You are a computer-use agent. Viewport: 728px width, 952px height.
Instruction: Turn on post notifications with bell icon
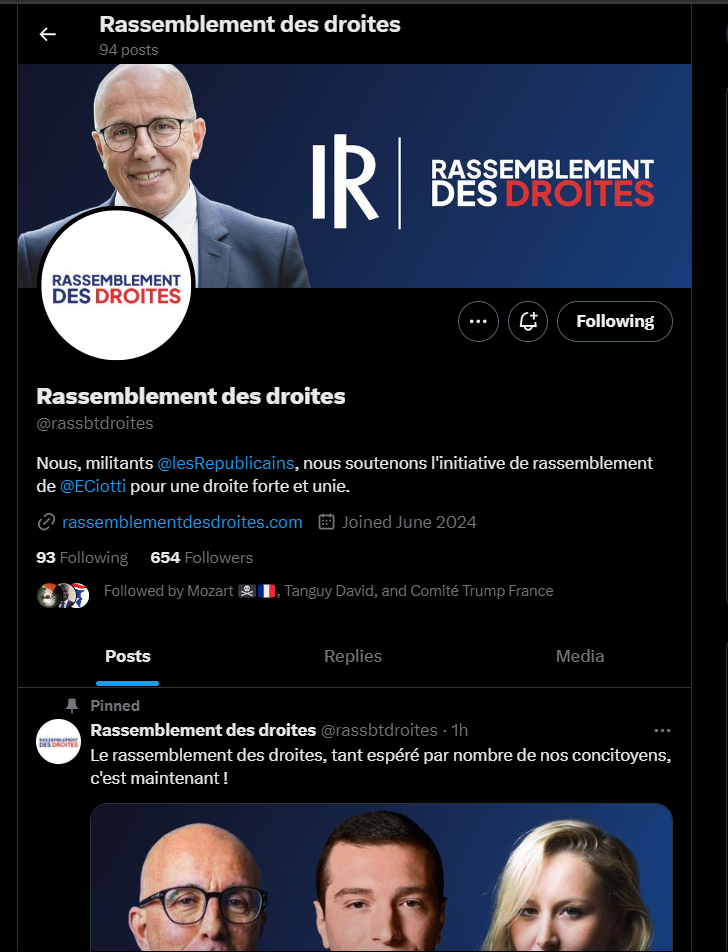(x=528, y=321)
